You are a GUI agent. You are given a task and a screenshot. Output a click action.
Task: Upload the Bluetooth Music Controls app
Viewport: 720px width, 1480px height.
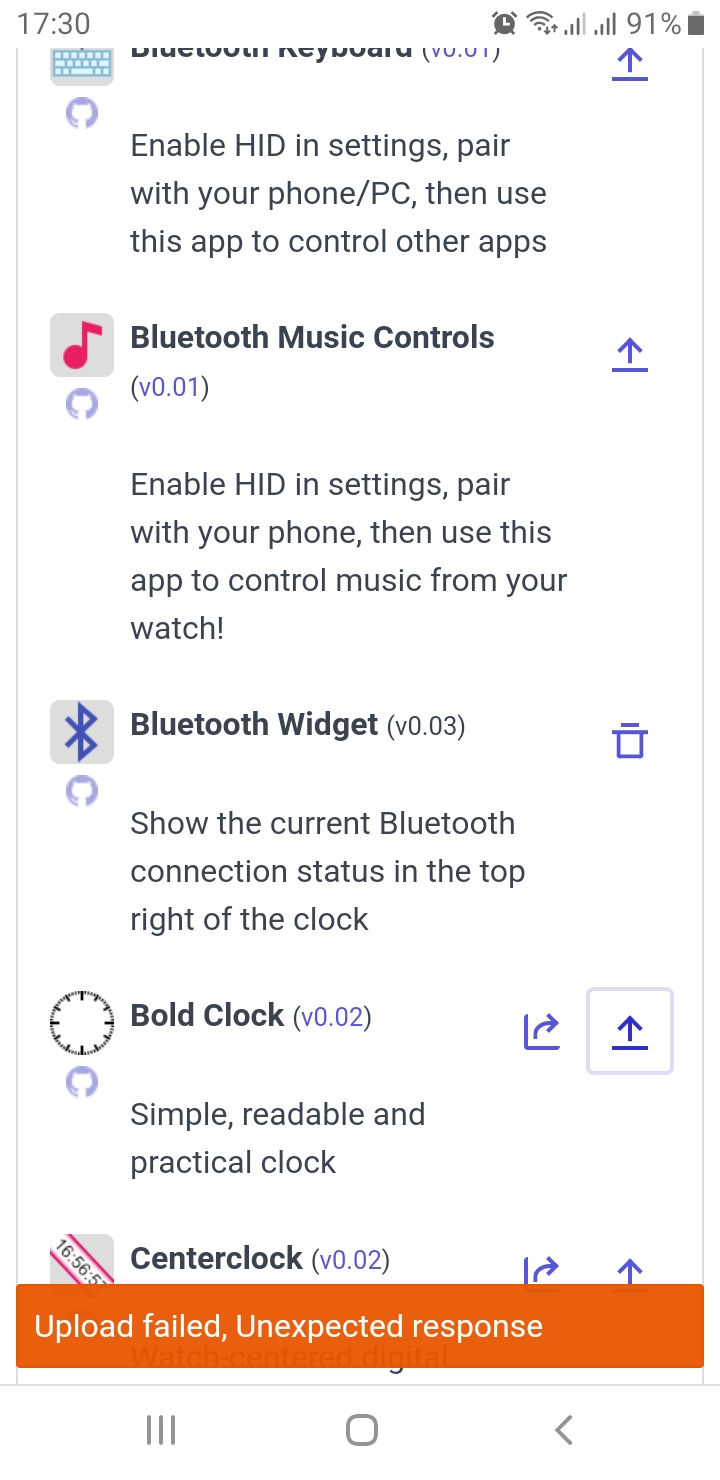(x=629, y=354)
